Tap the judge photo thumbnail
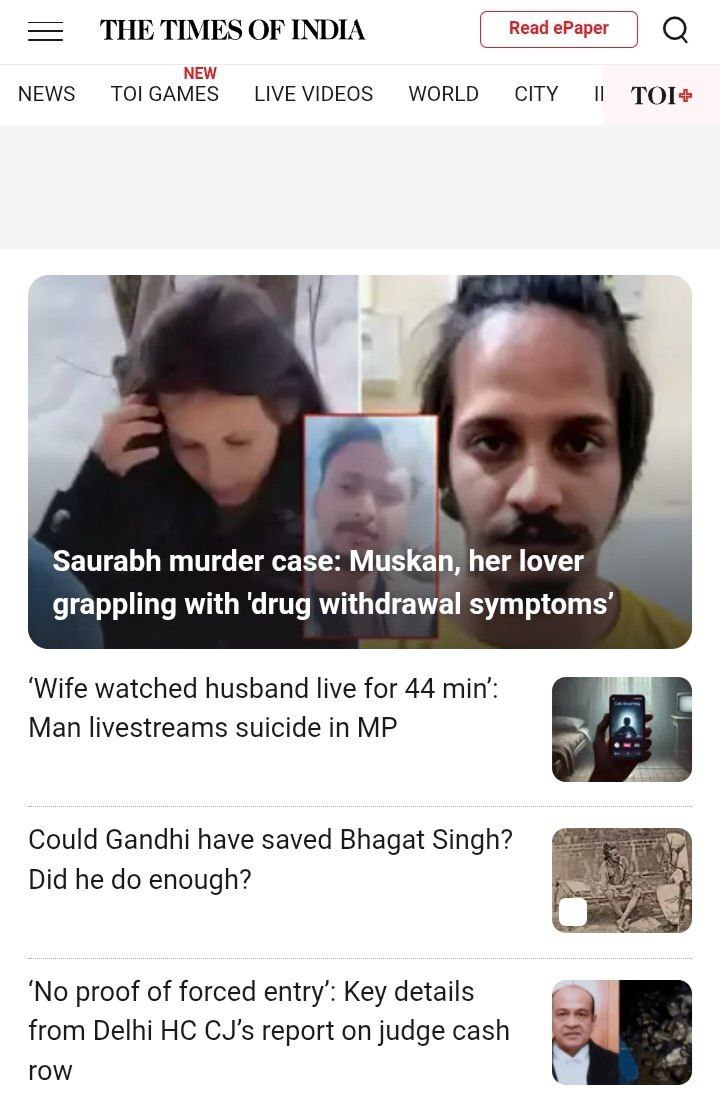 click(621, 1032)
